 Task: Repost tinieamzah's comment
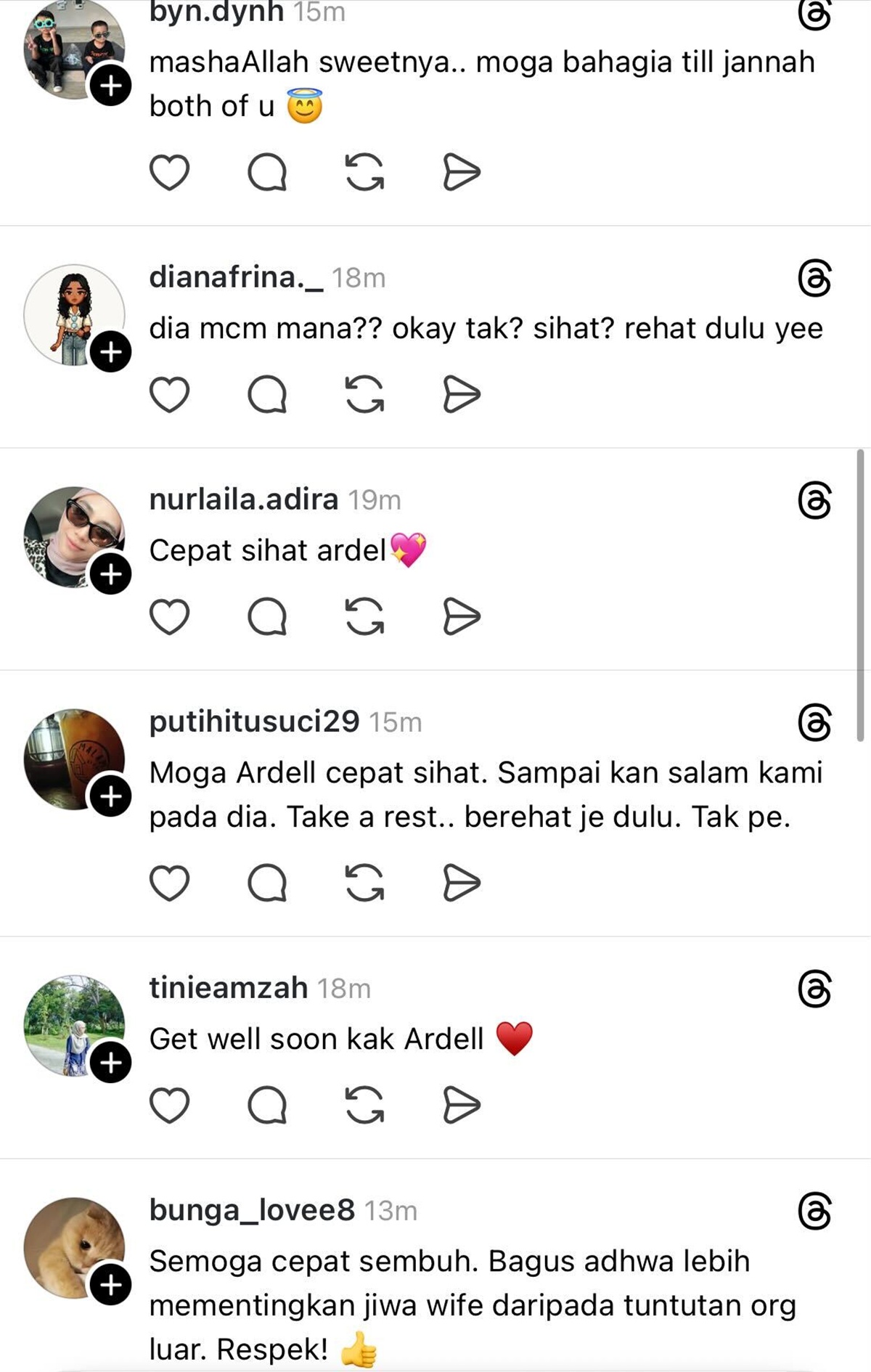(x=364, y=1106)
